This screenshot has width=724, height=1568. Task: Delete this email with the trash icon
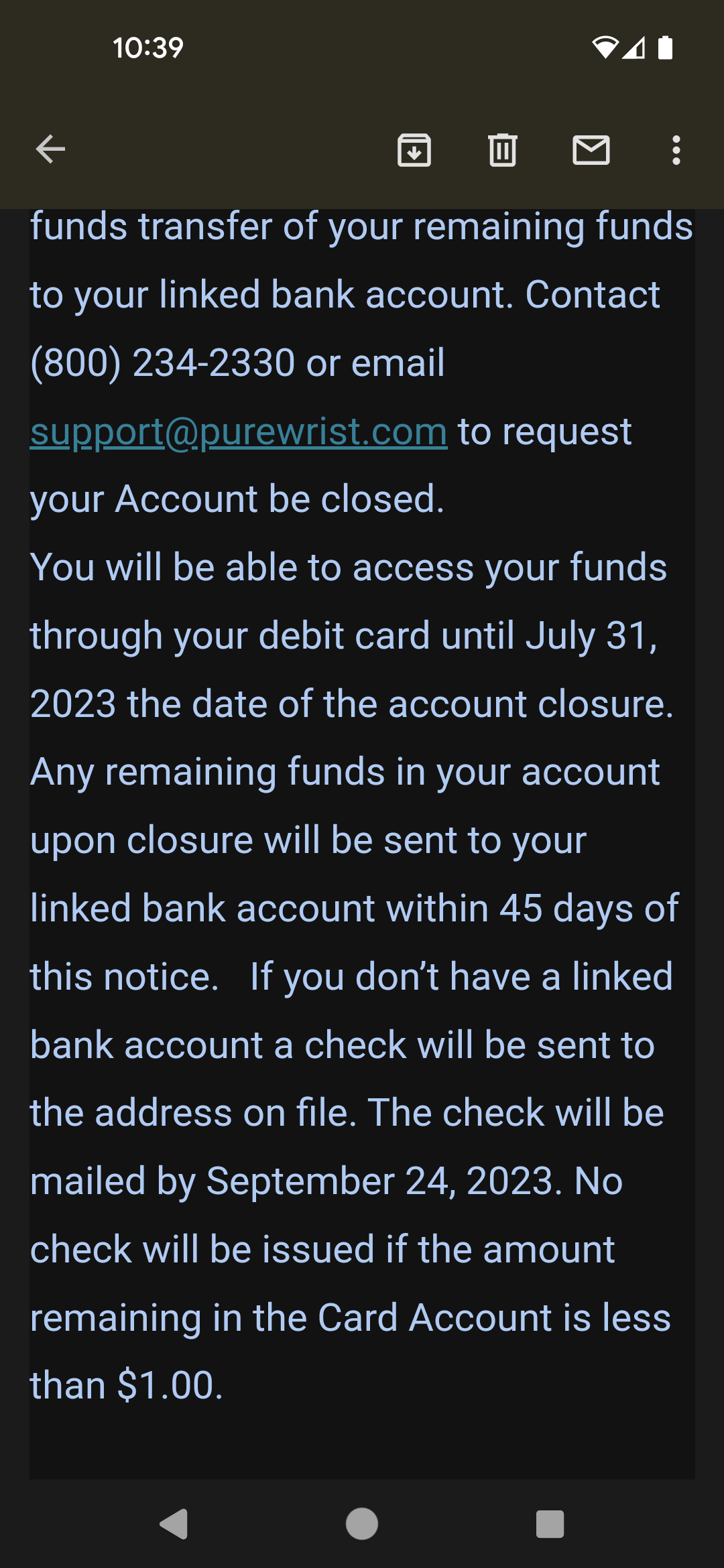pyautogui.click(x=503, y=149)
